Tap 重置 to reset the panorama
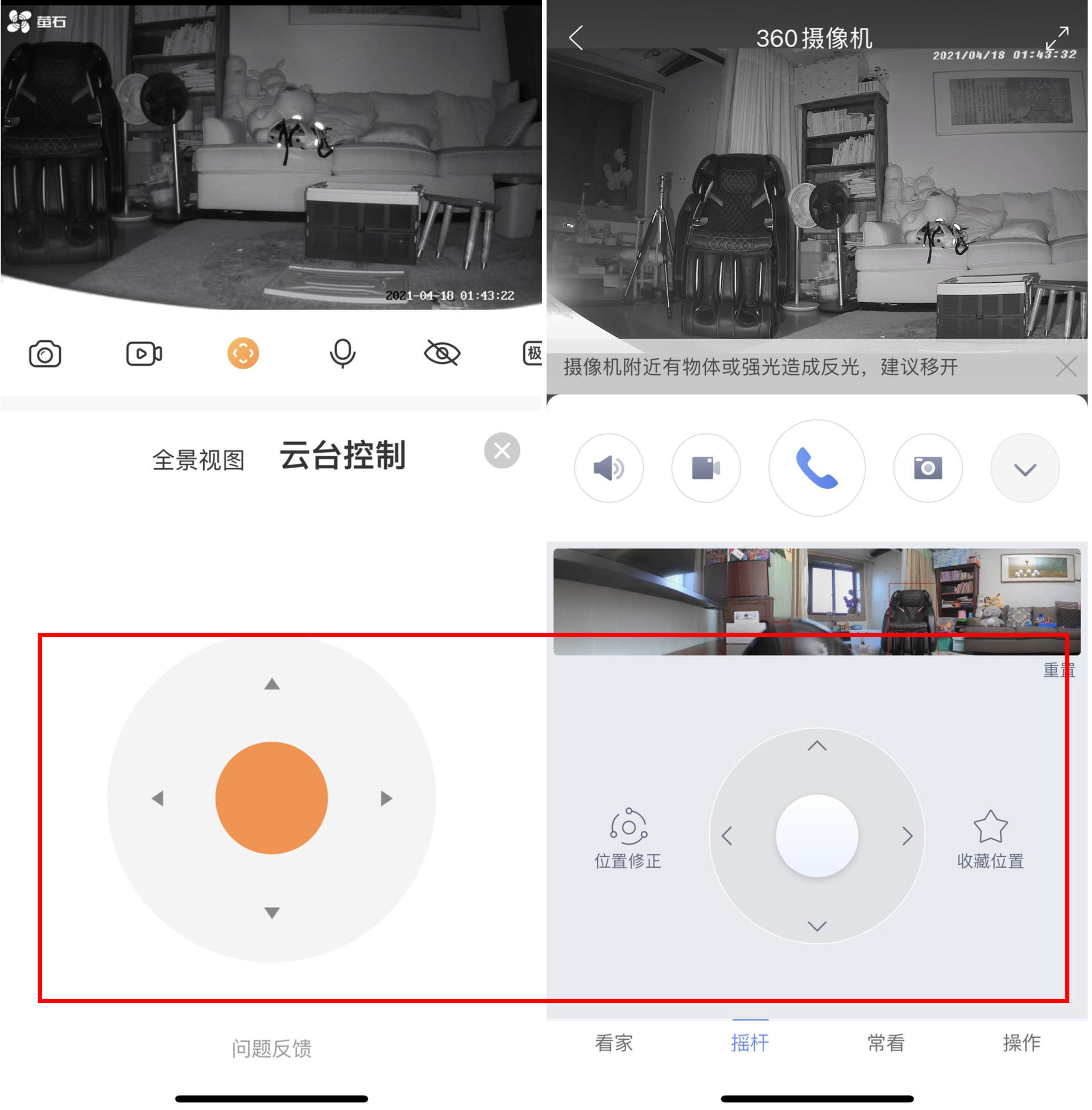This screenshot has width=1092, height=1110. click(x=1059, y=669)
